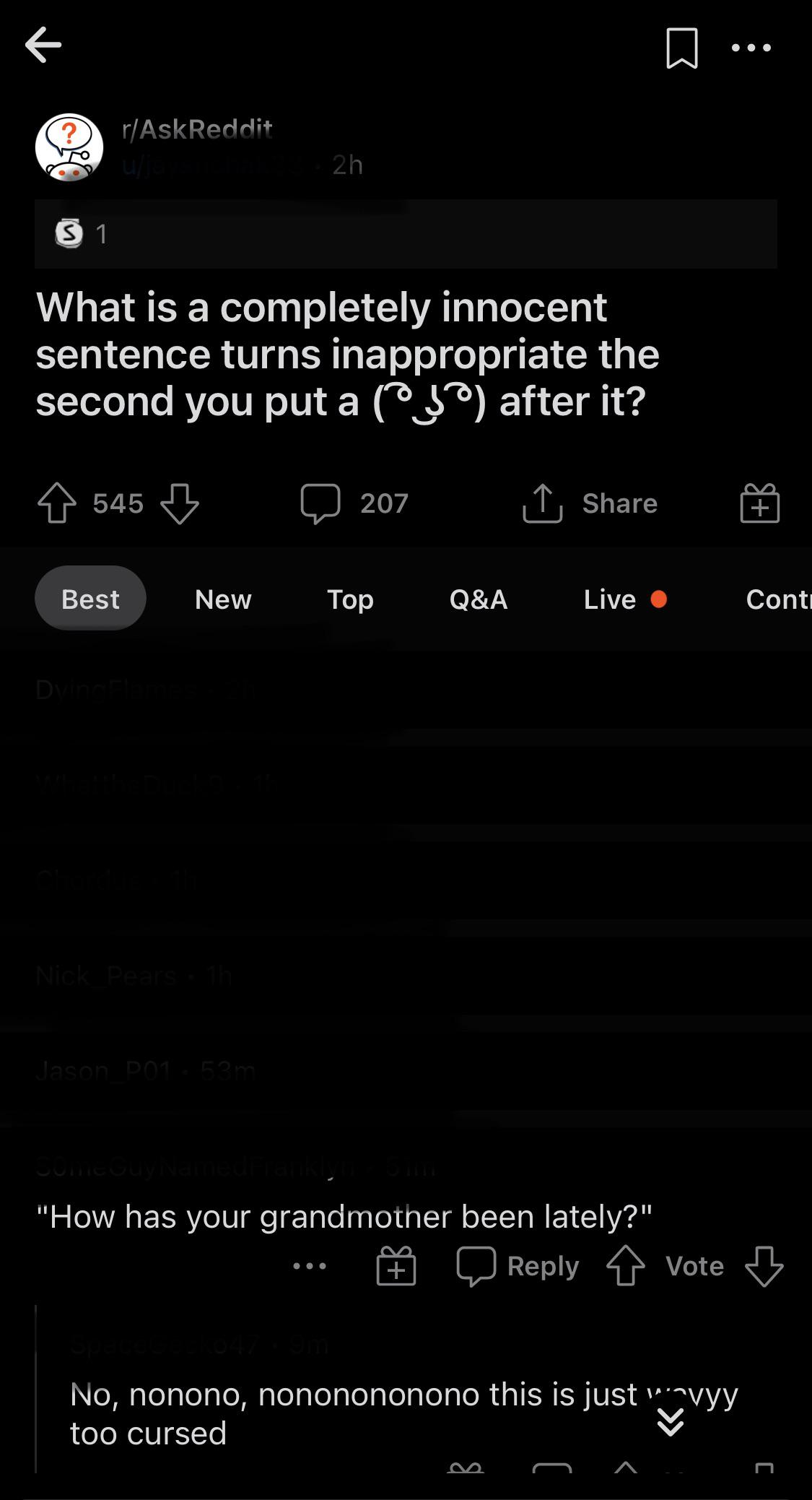Screen dimensions: 812x1500
Task: Go back using the arrow
Action: [x=43, y=45]
